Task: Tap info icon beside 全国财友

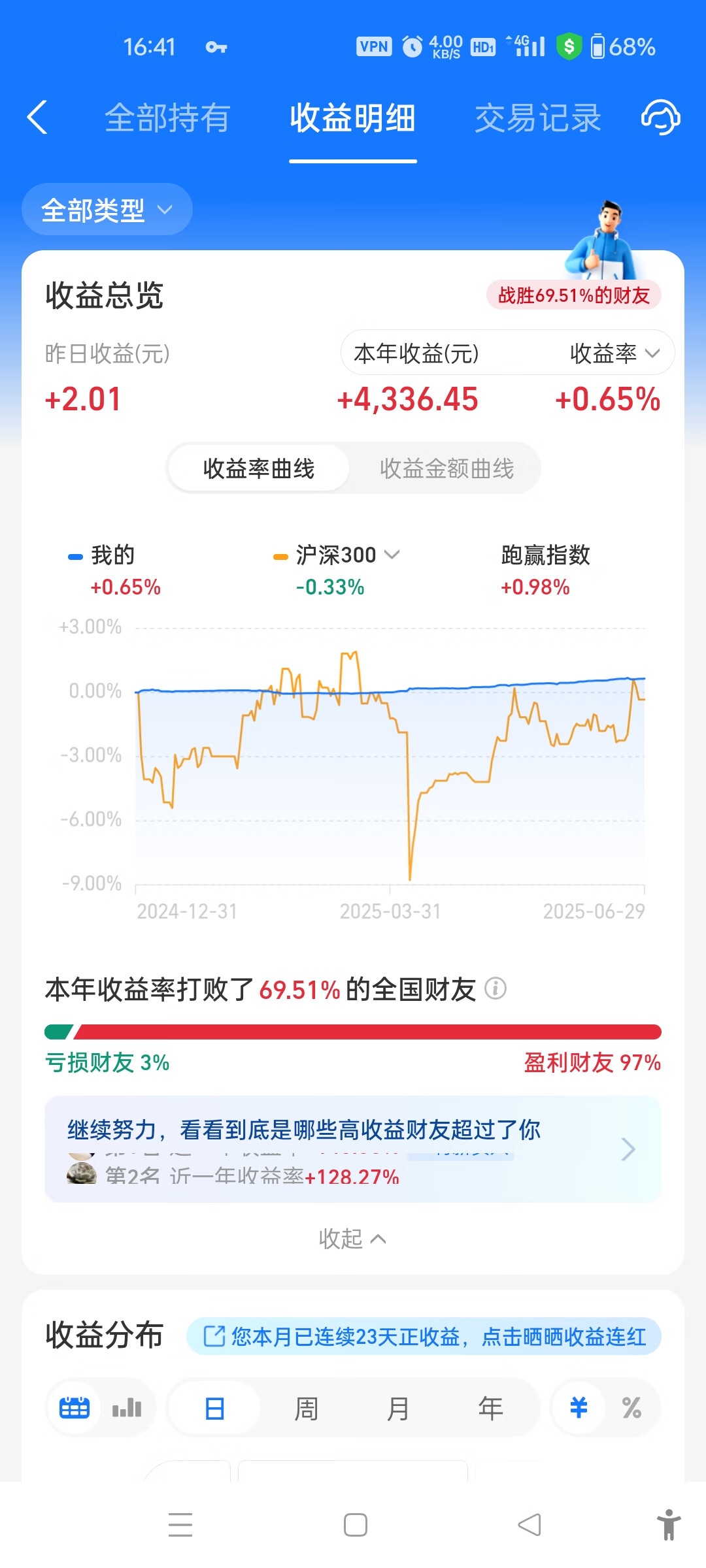Action: pos(496,988)
